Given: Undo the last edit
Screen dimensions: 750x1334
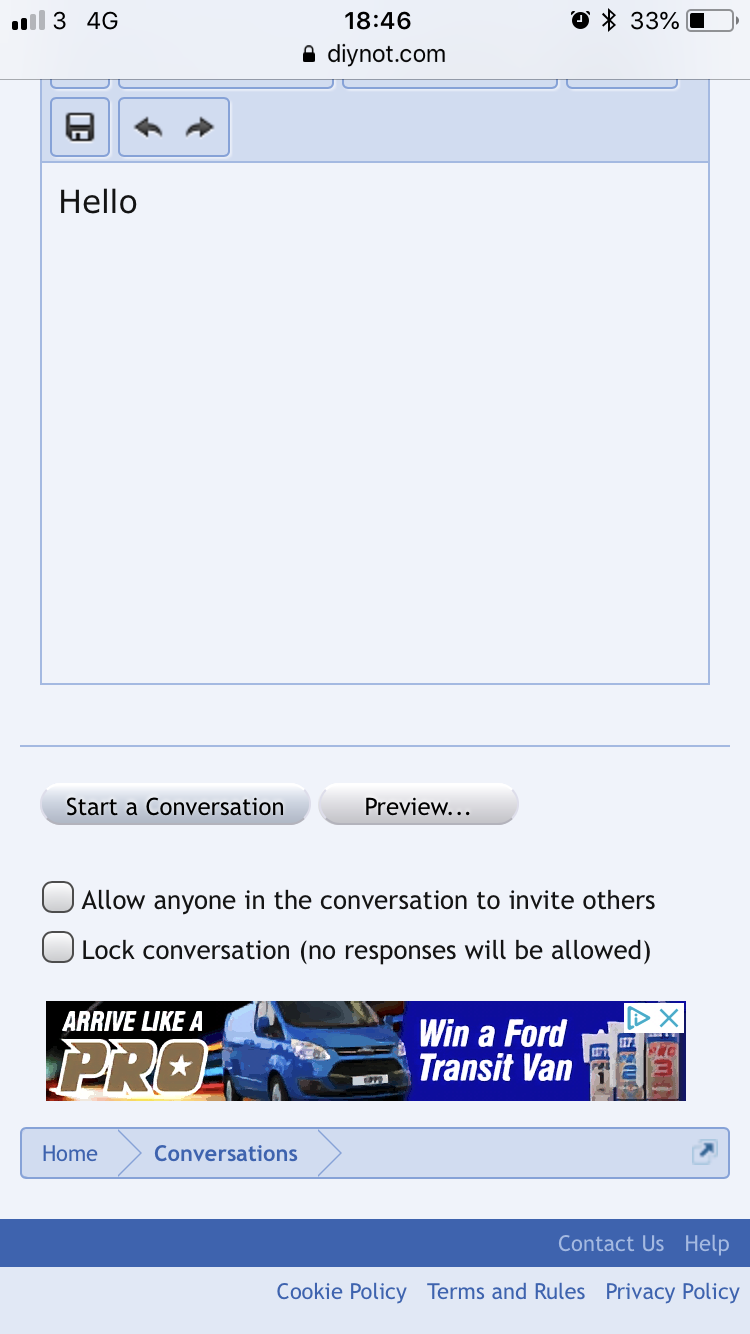Looking at the screenshot, I should [x=149, y=127].
